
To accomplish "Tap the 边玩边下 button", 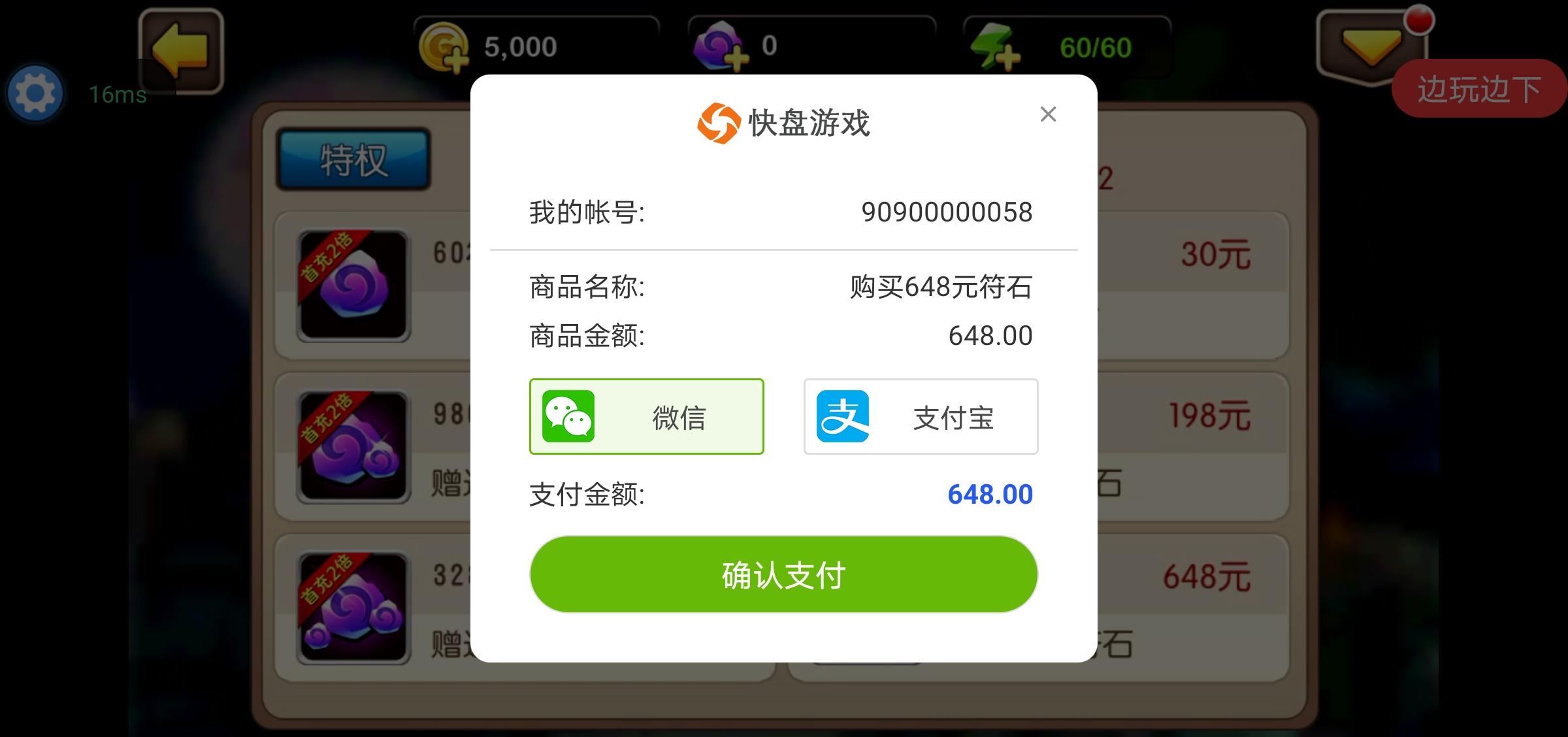I will (x=1479, y=90).
